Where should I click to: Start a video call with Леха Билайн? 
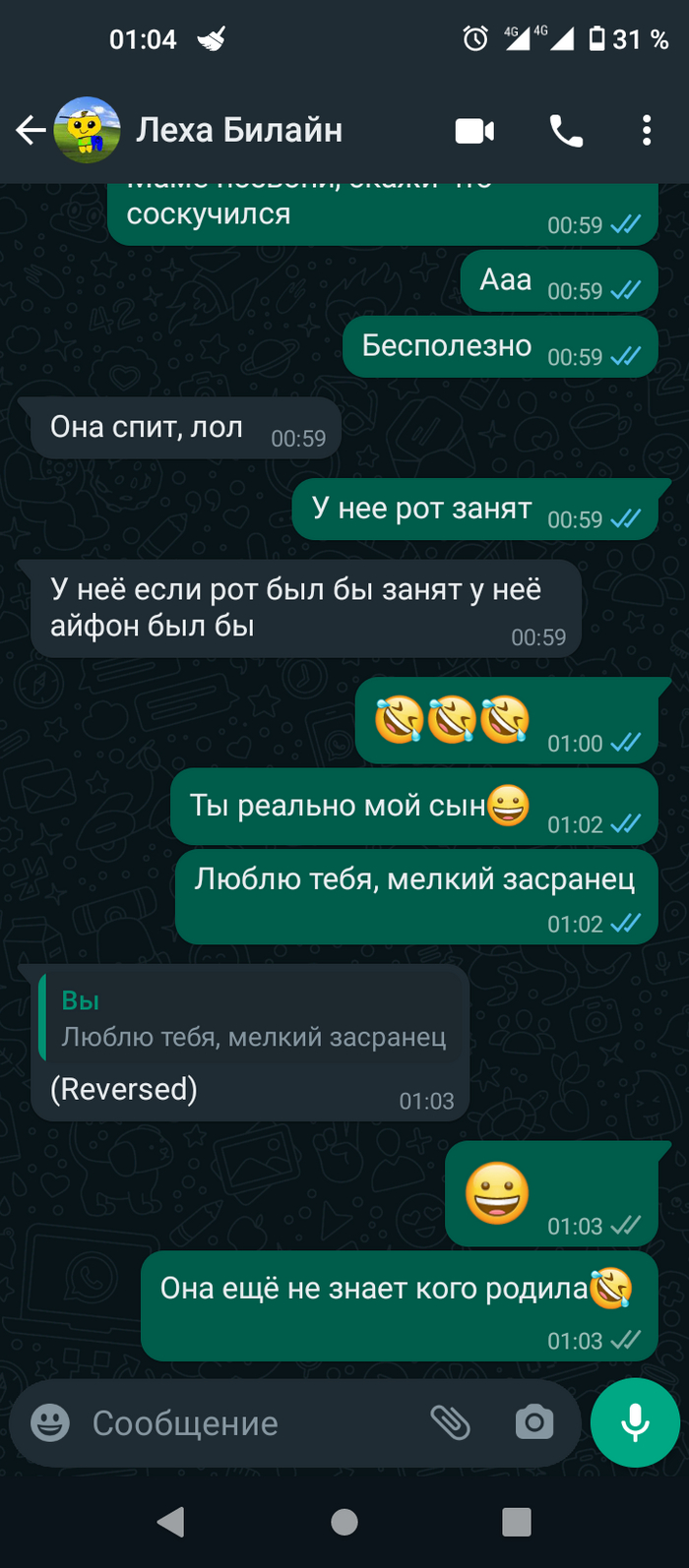pos(474,131)
